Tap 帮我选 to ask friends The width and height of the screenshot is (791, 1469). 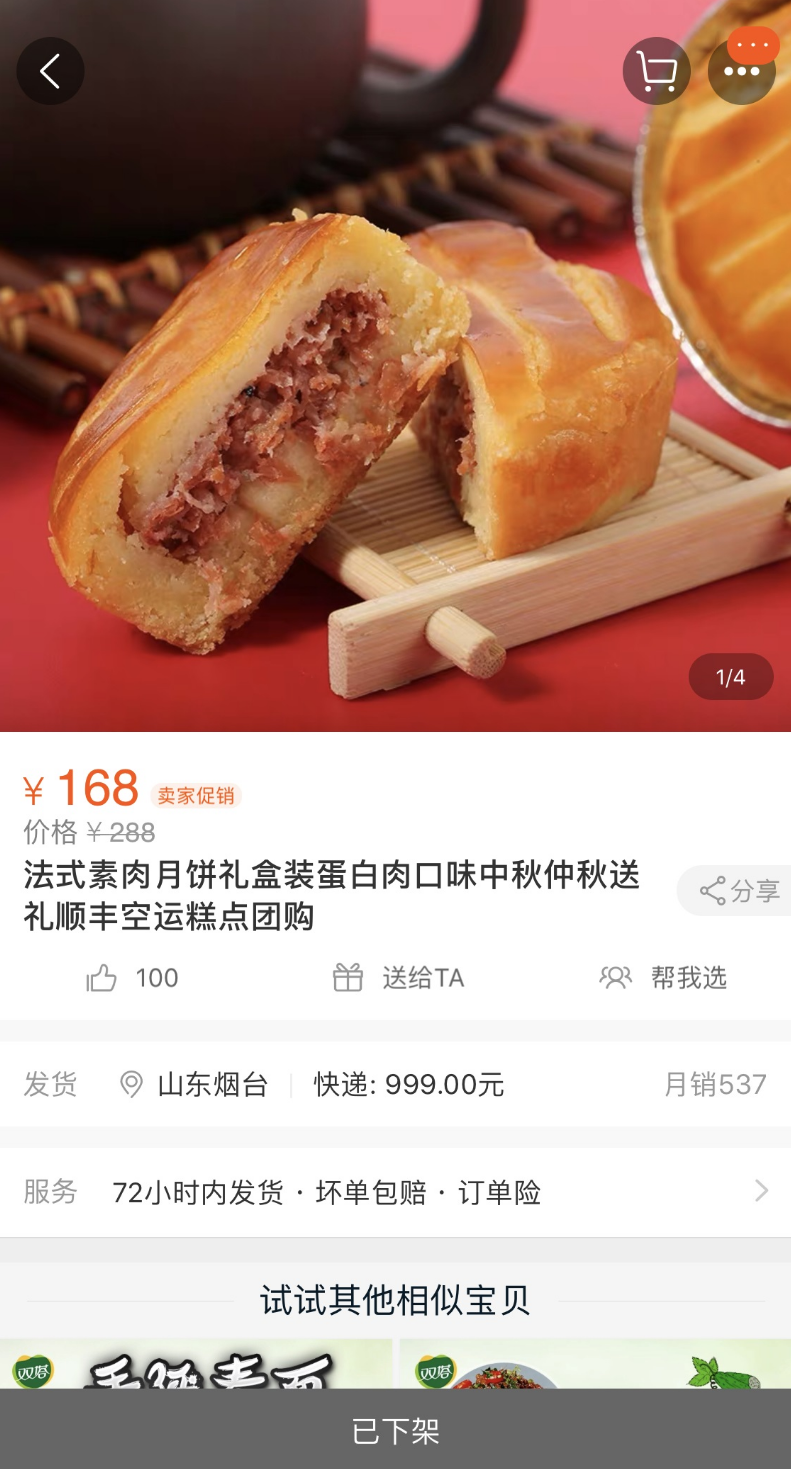[x=663, y=978]
